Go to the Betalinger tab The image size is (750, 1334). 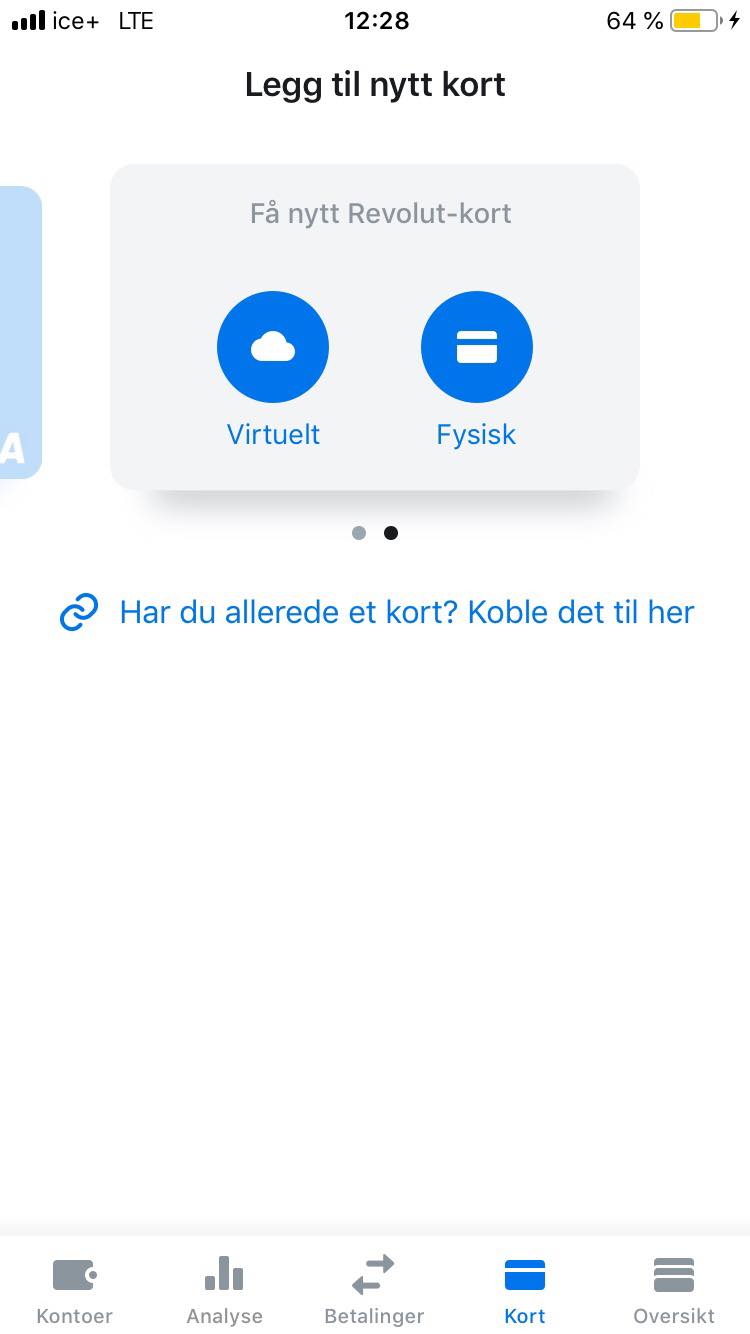point(374,1290)
